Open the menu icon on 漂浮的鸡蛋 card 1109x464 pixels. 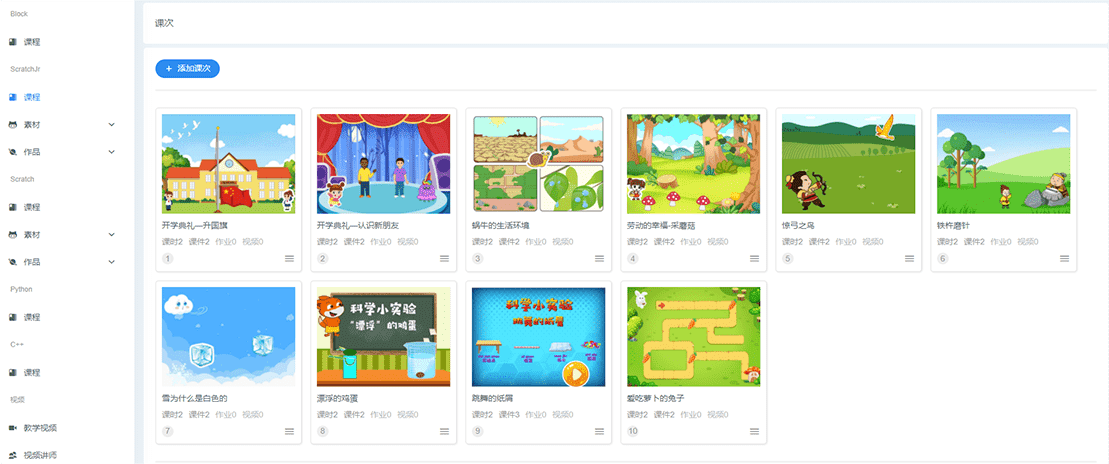(x=444, y=431)
